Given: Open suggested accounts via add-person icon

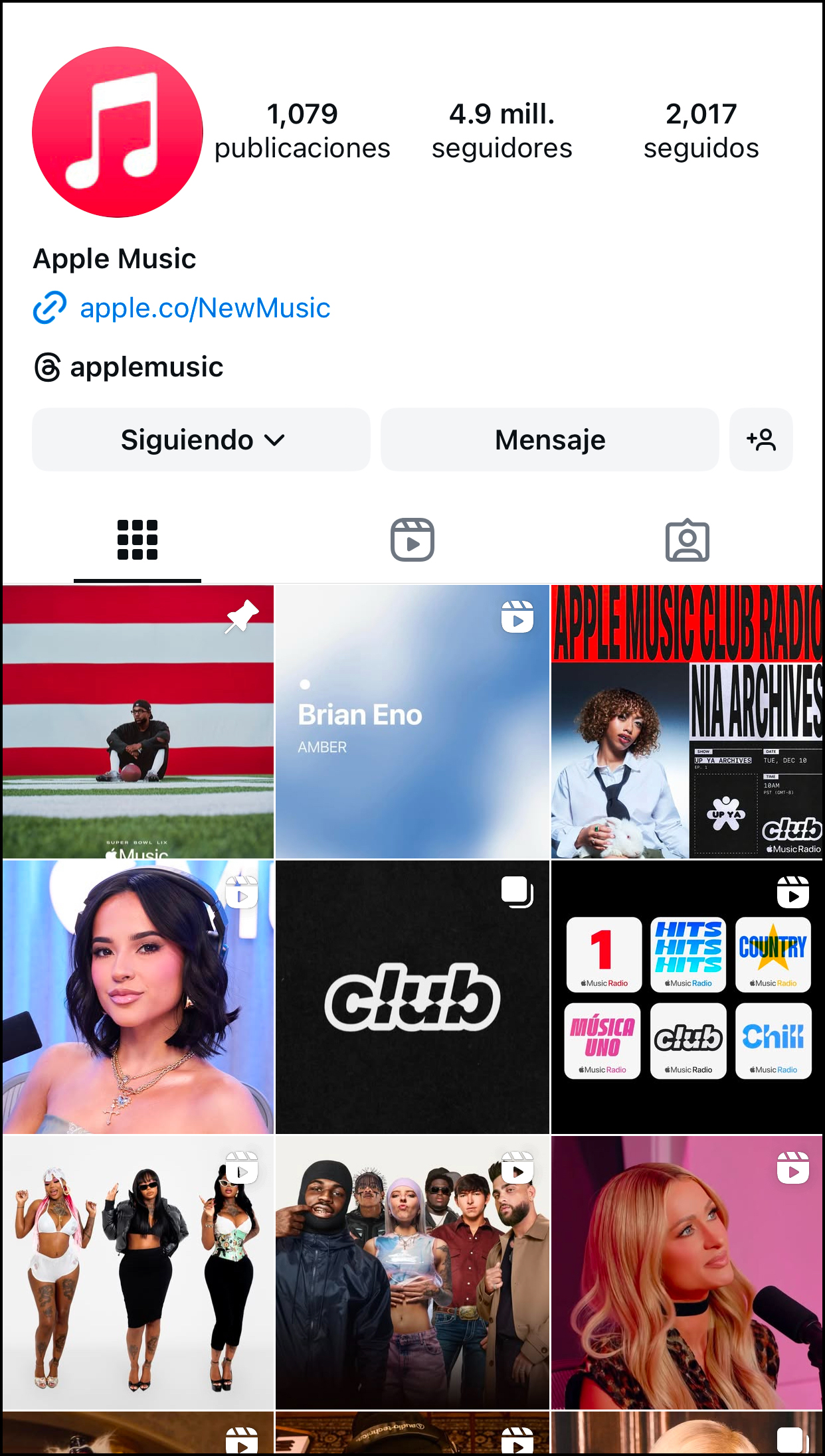Looking at the screenshot, I should (x=761, y=440).
